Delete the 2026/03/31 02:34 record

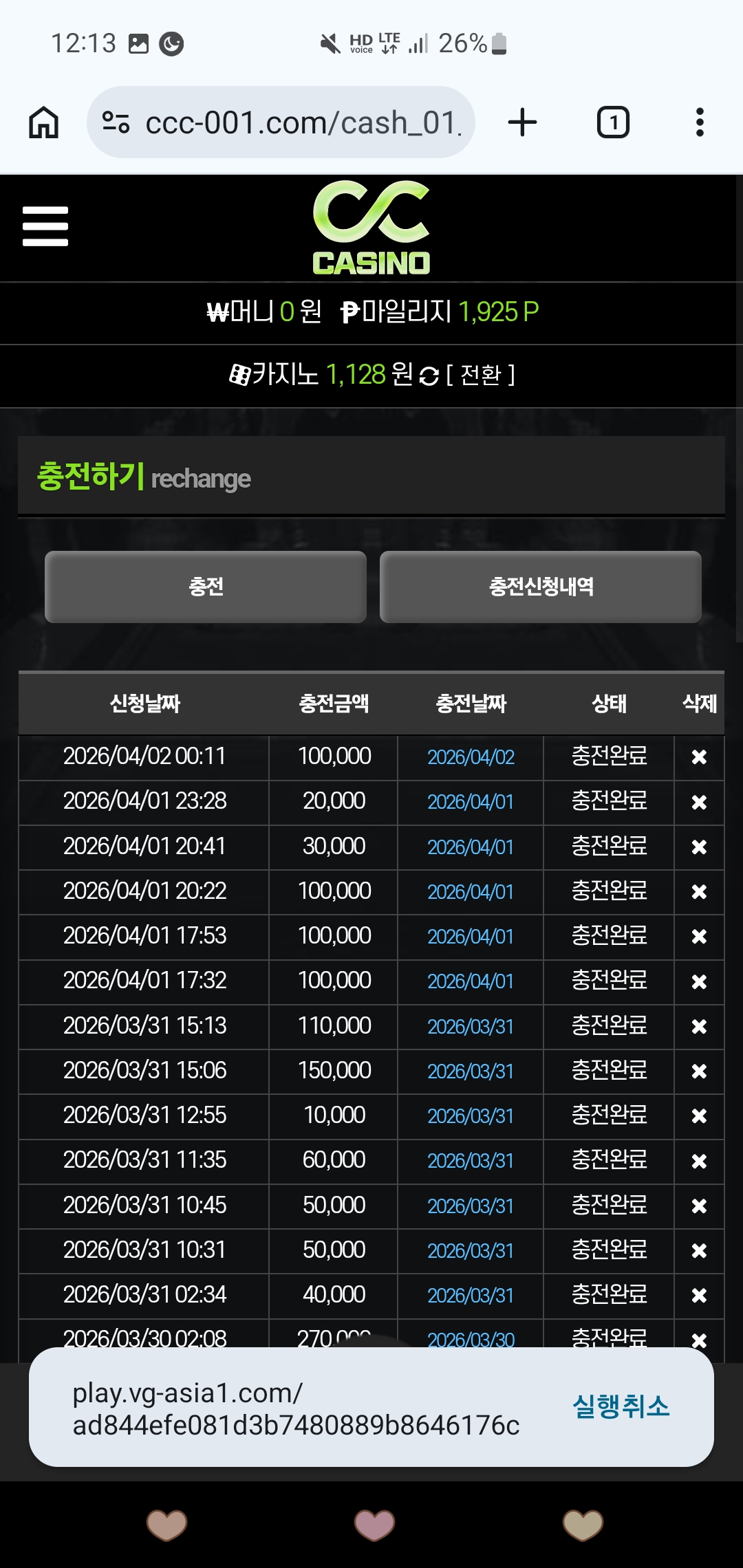(x=699, y=1296)
